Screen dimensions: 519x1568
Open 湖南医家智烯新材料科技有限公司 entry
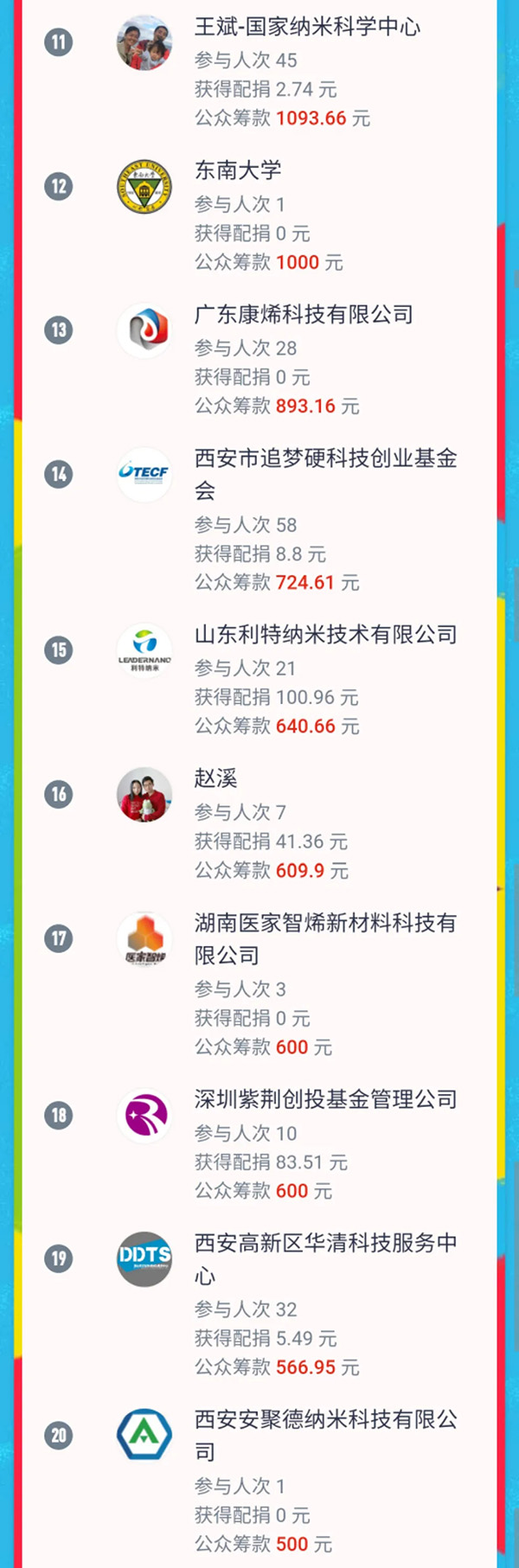pyautogui.click(x=325, y=925)
